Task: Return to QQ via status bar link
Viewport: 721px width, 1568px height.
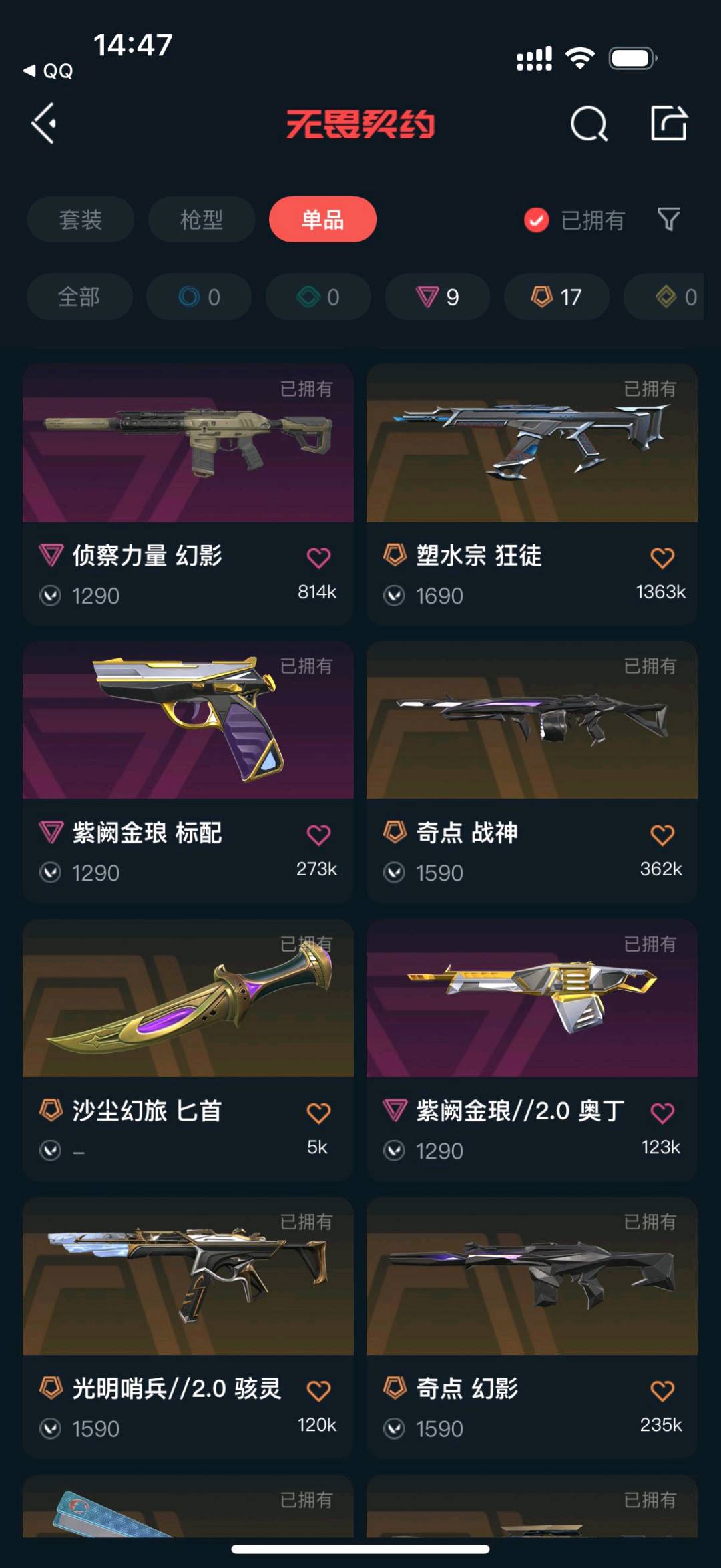Action: click(x=49, y=71)
